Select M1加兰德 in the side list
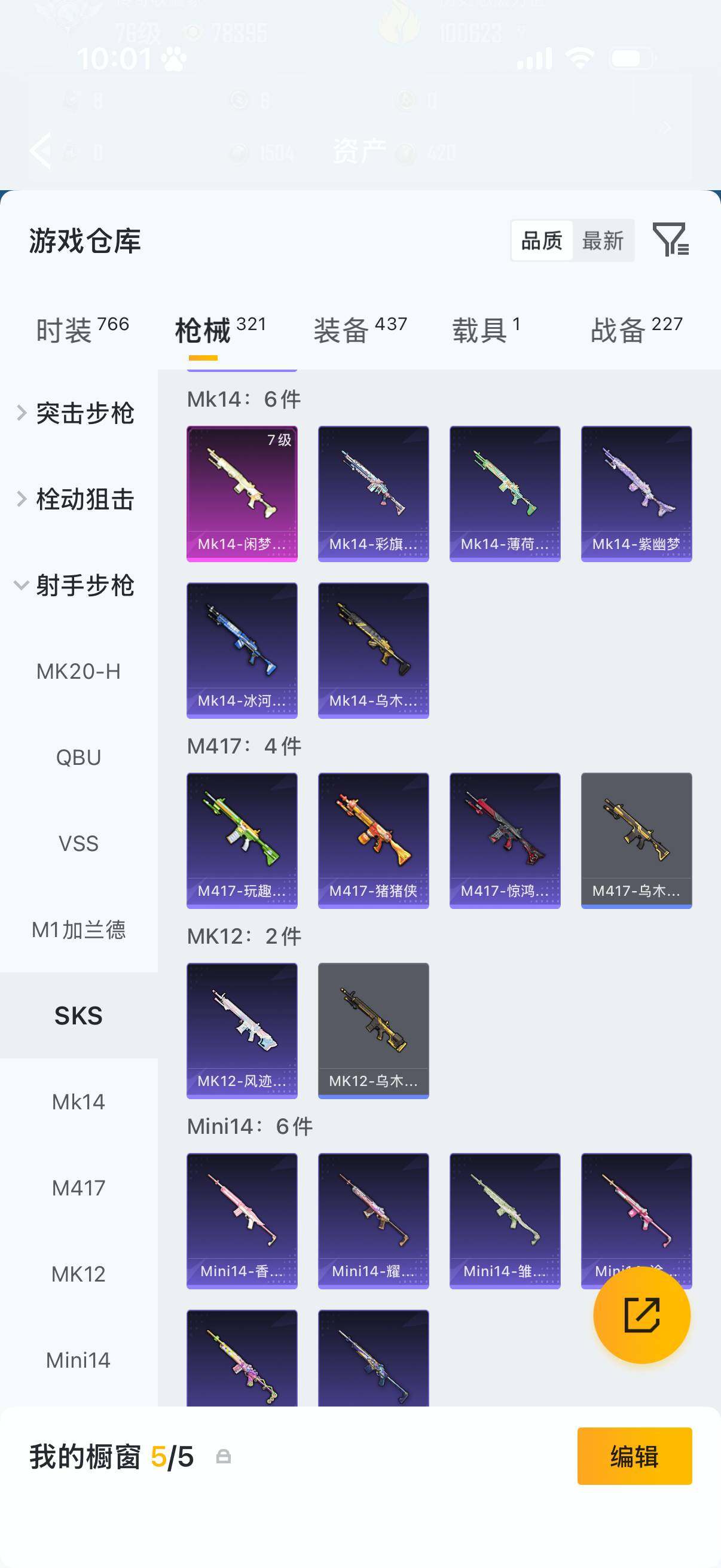721x1568 pixels. click(x=78, y=929)
